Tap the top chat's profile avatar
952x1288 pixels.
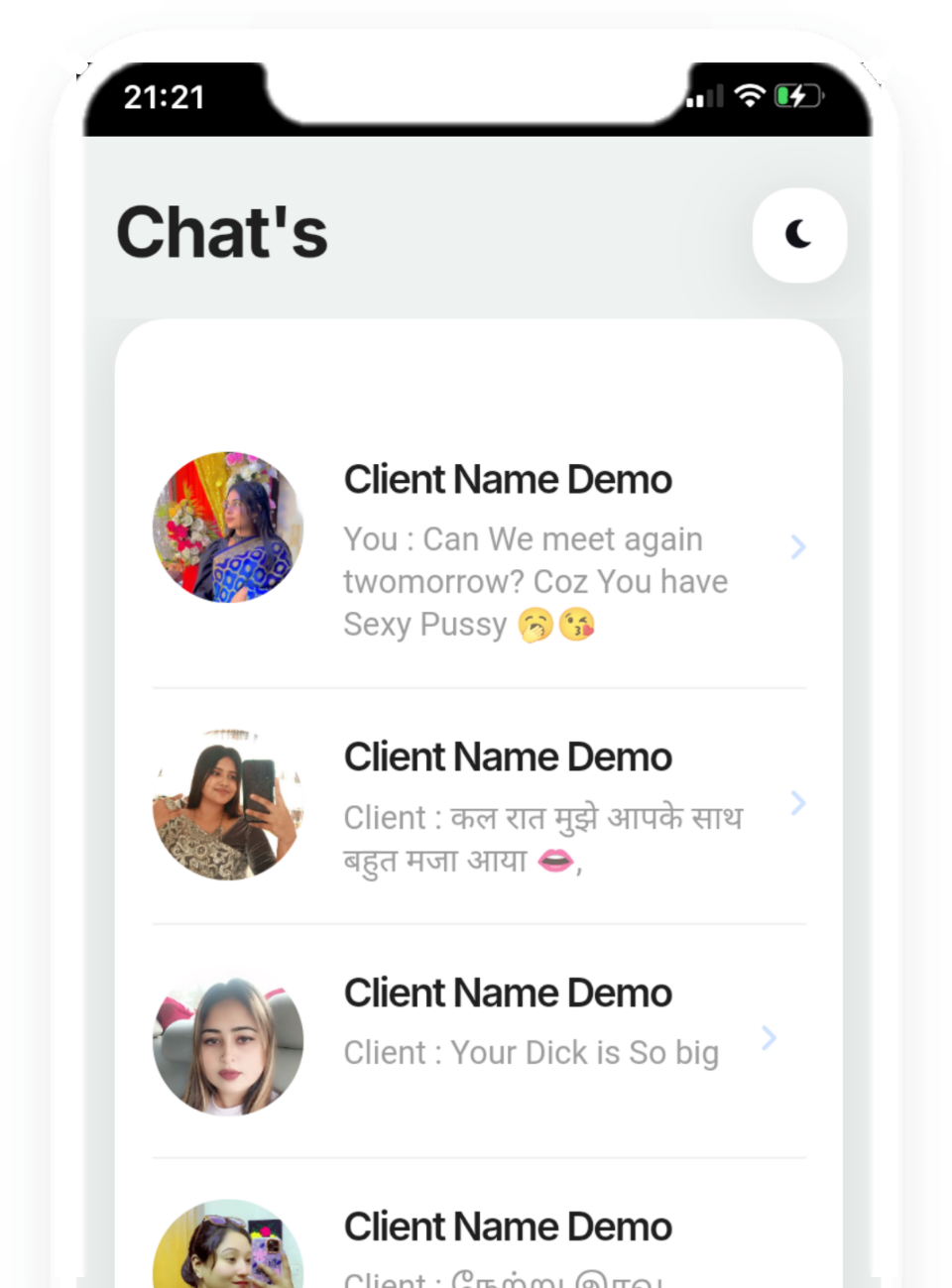click(x=228, y=526)
